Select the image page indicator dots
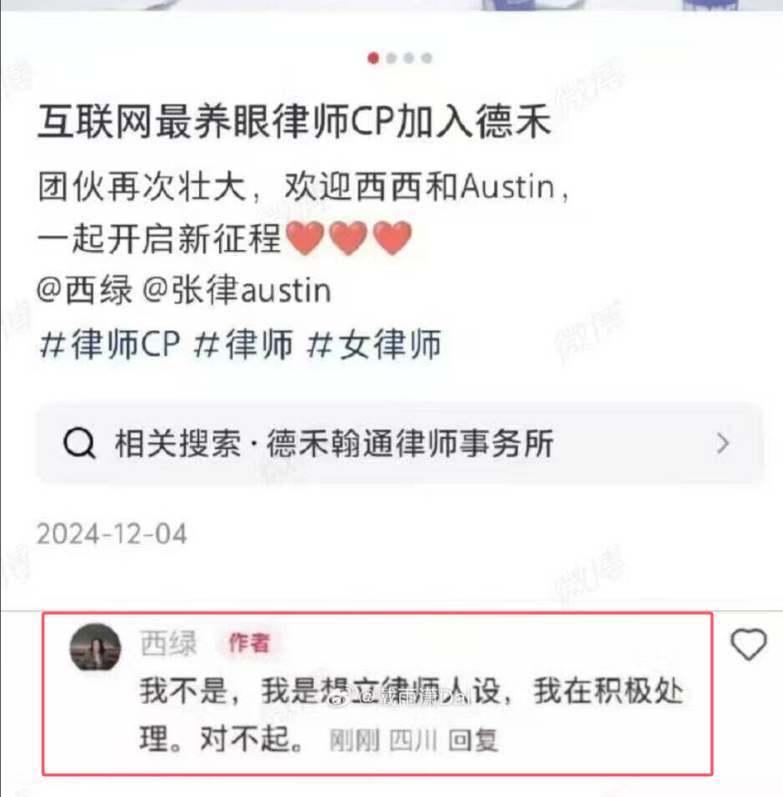 click(x=399, y=58)
